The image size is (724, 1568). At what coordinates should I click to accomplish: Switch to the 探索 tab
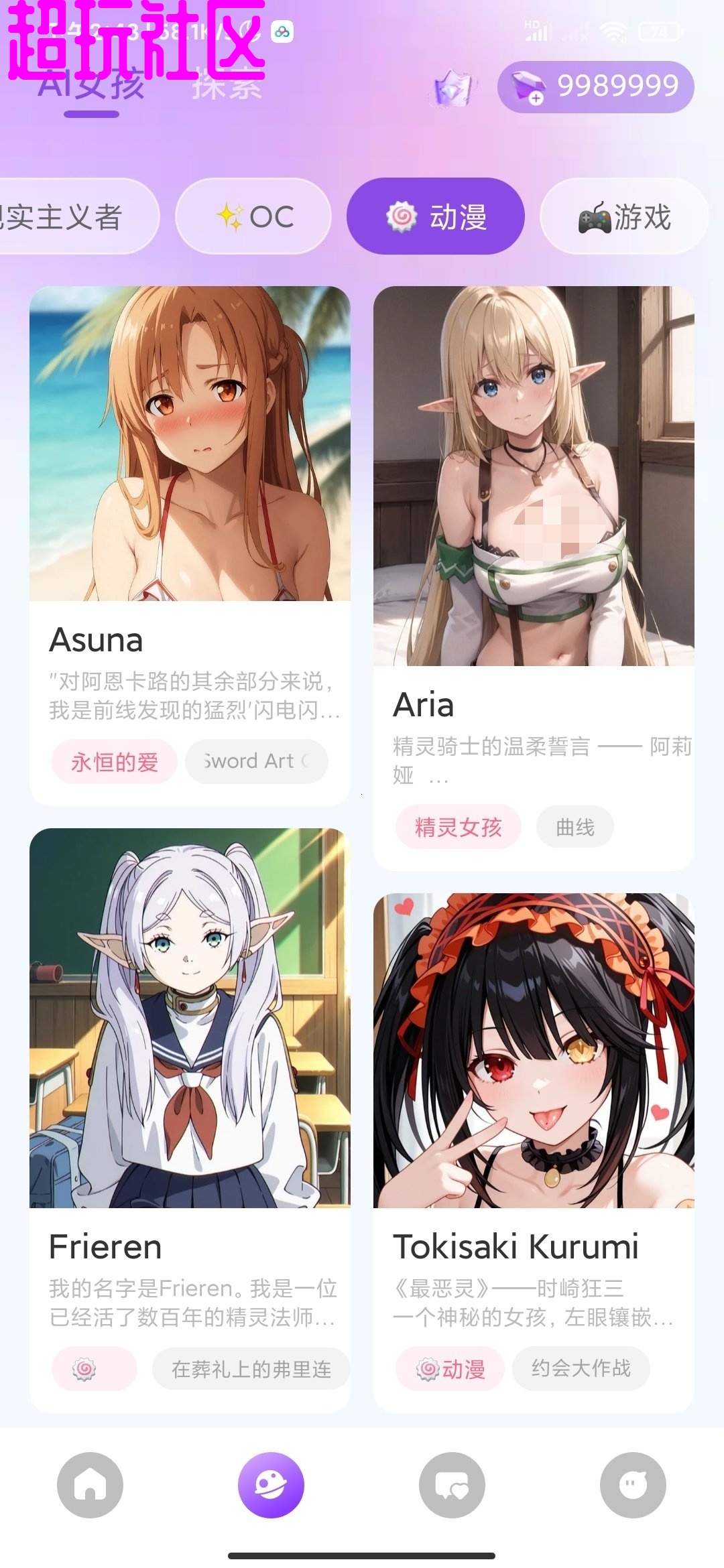pyautogui.click(x=228, y=86)
